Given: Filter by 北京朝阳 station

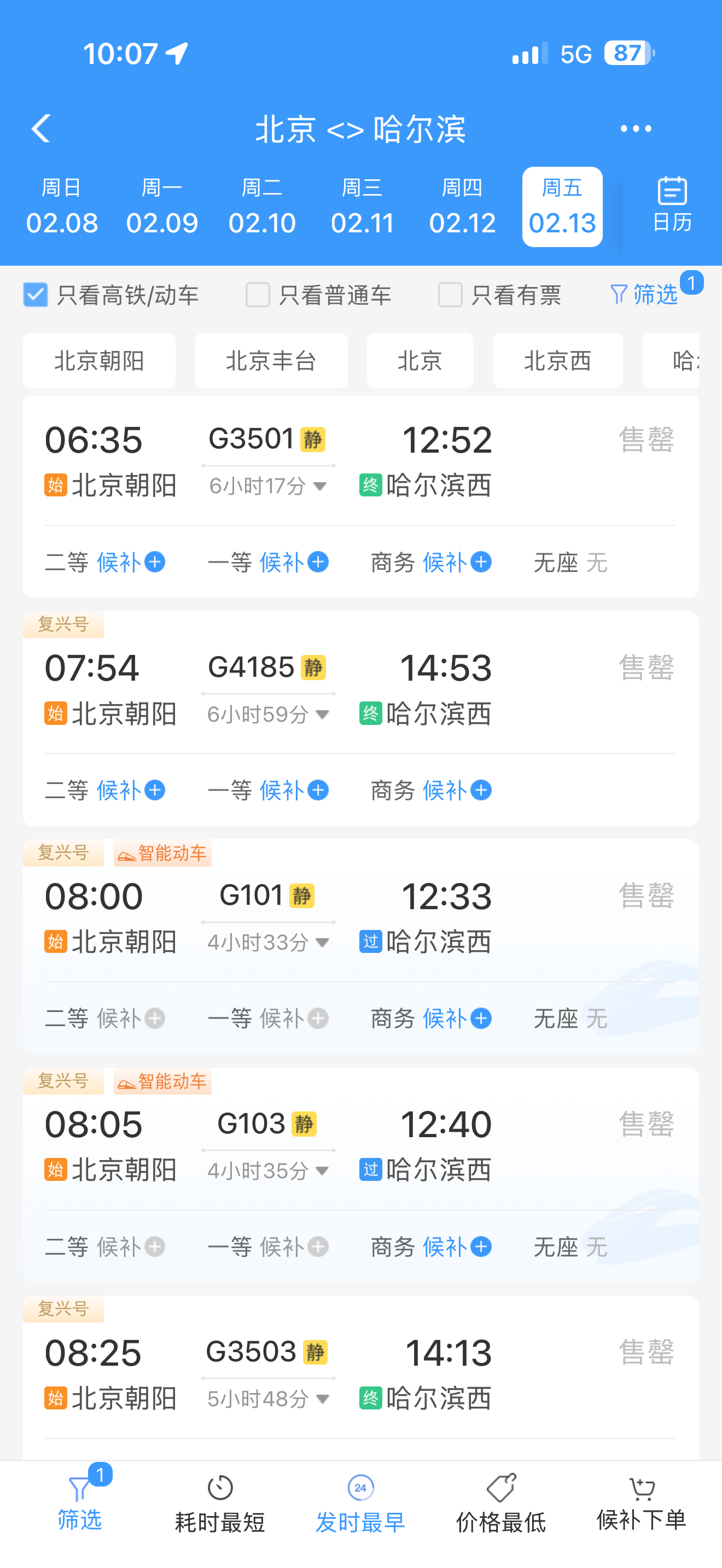Looking at the screenshot, I should pos(99,361).
